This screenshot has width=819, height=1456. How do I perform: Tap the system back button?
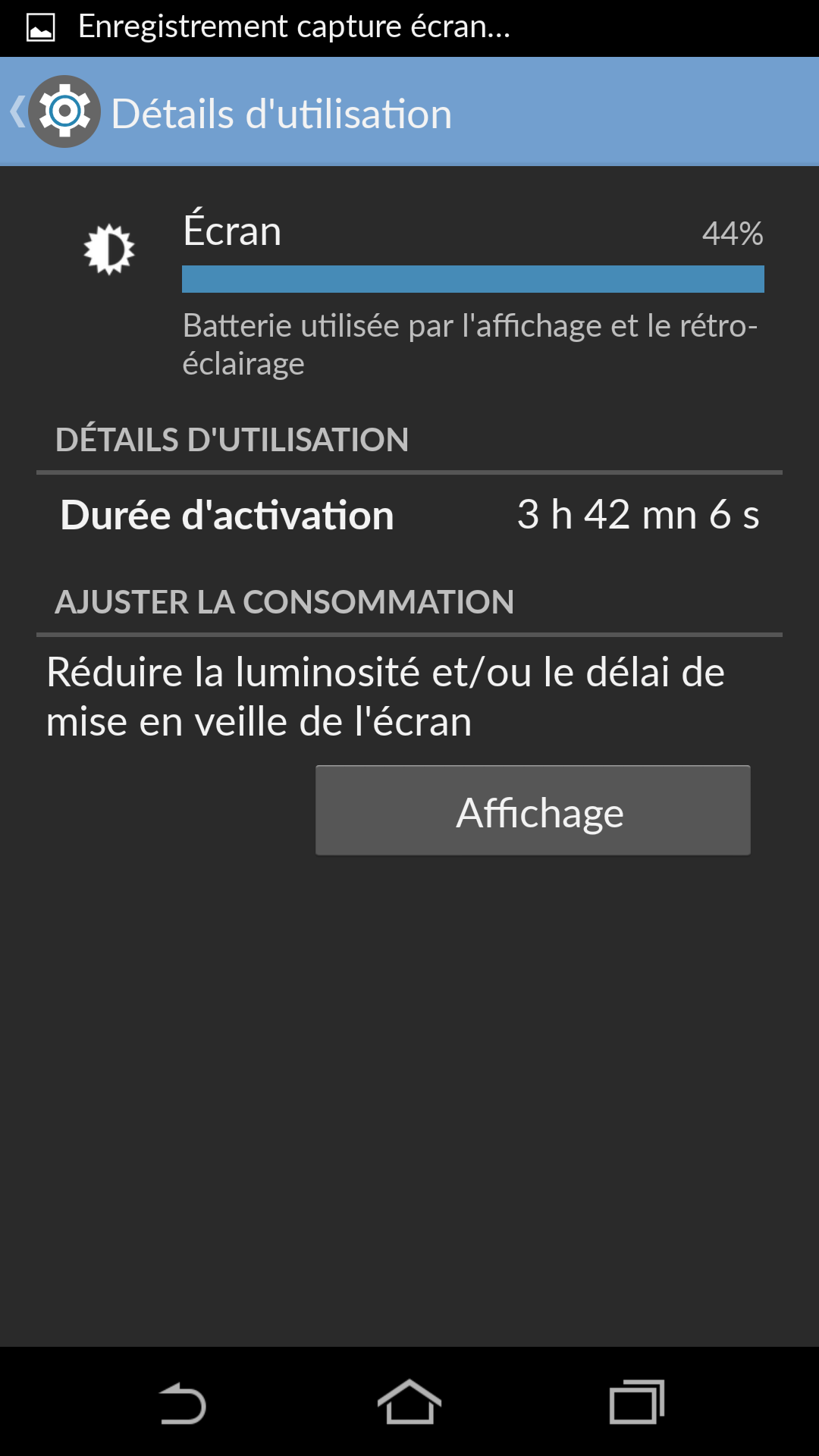(182, 1403)
